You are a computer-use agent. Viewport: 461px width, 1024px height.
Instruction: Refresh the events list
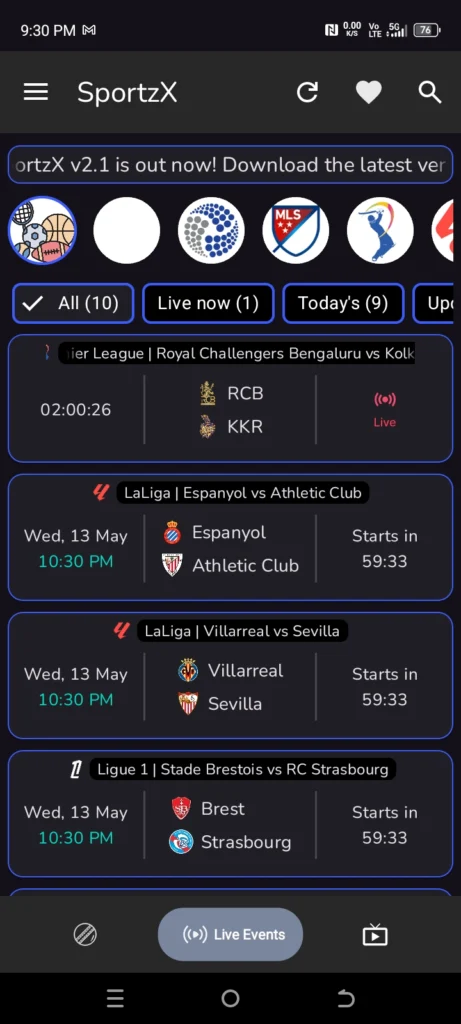pos(308,92)
